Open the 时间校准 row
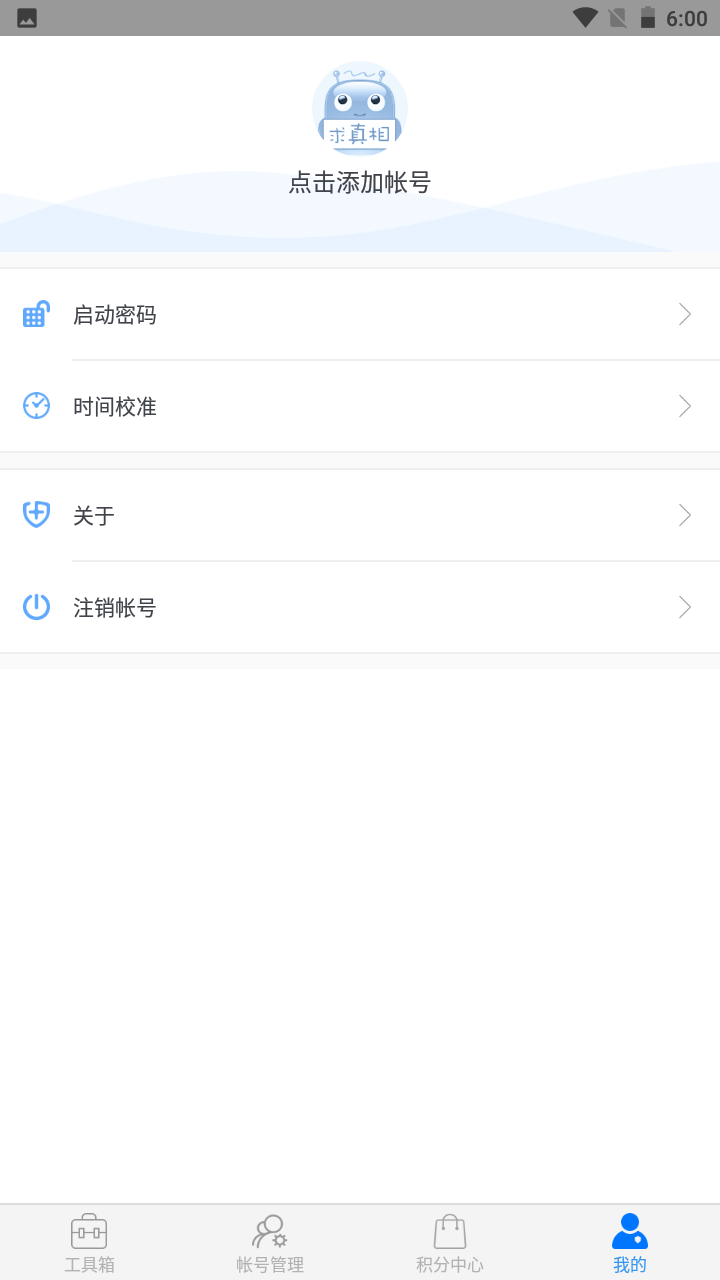 (x=360, y=406)
